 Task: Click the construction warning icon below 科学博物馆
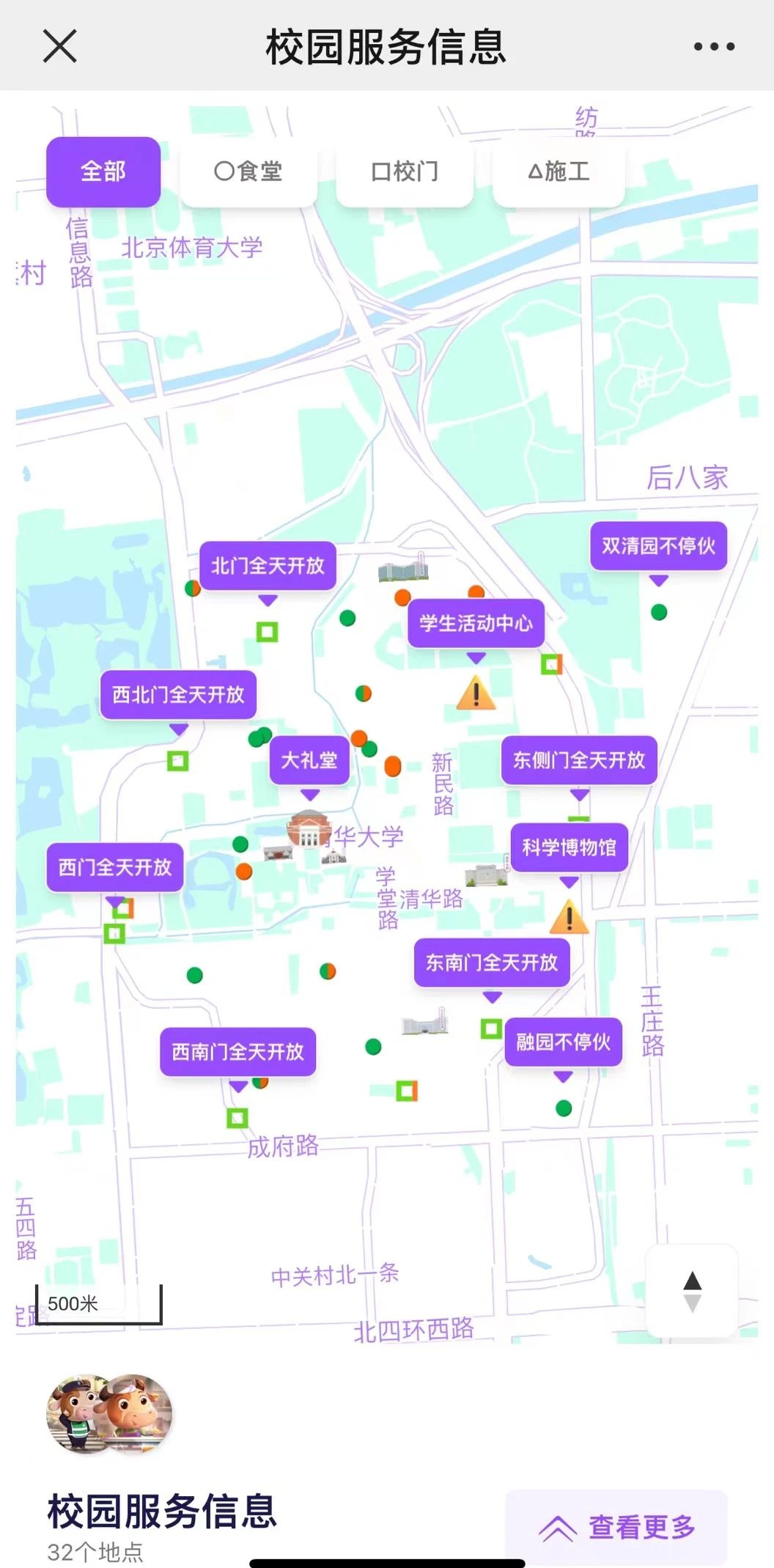[x=570, y=916]
